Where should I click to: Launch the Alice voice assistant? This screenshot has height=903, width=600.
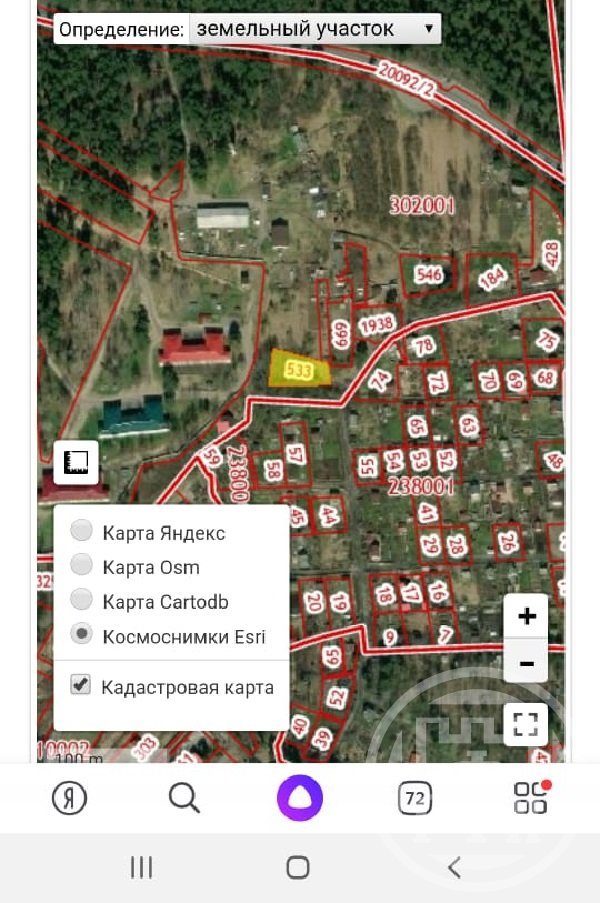click(x=299, y=798)
